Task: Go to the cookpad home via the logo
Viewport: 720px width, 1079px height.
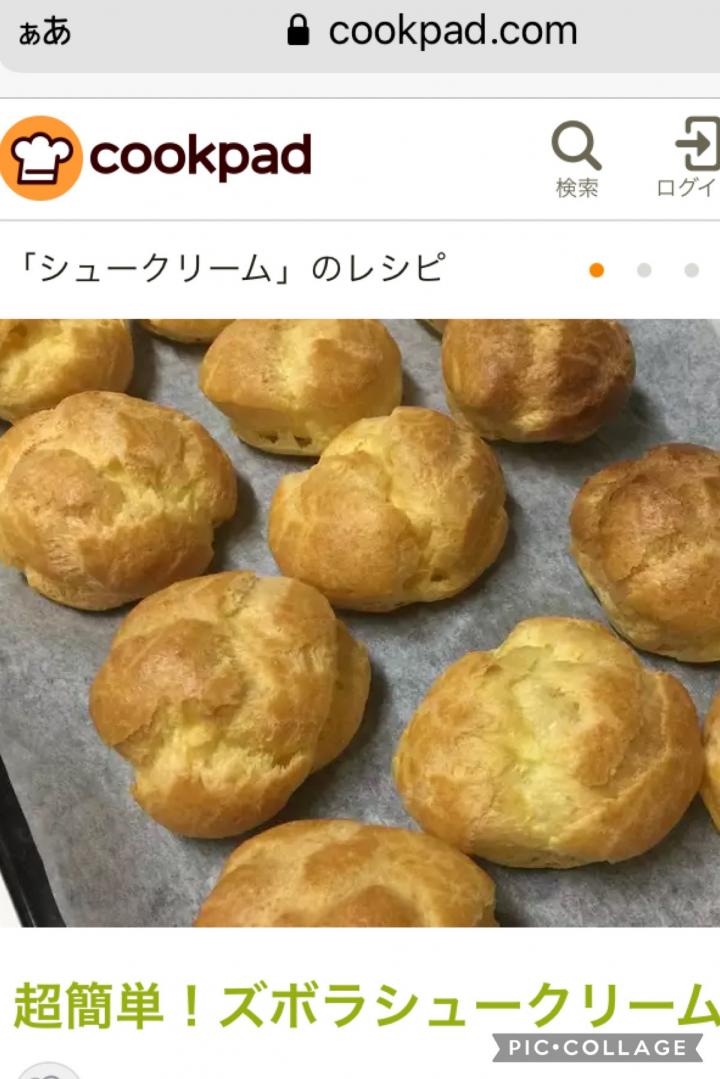Action: coord(156,157)
